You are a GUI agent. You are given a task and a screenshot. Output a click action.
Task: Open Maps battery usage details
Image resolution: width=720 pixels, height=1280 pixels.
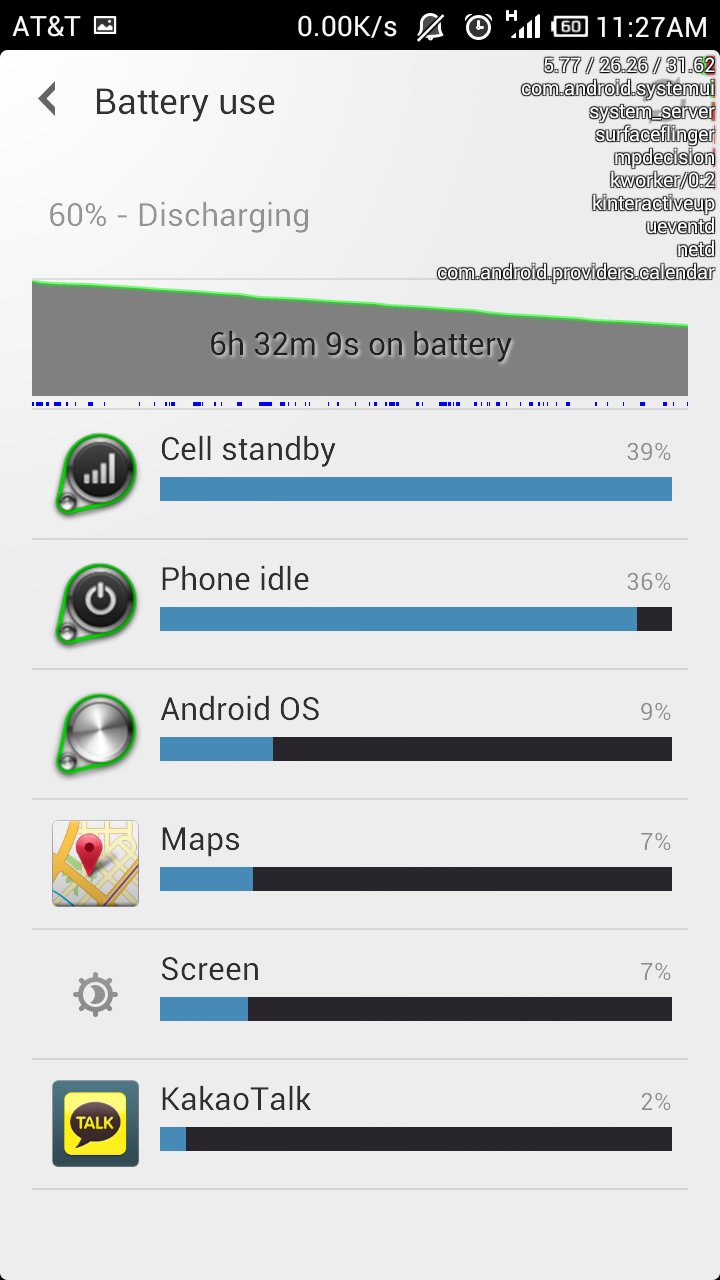(x=360, y=865)
